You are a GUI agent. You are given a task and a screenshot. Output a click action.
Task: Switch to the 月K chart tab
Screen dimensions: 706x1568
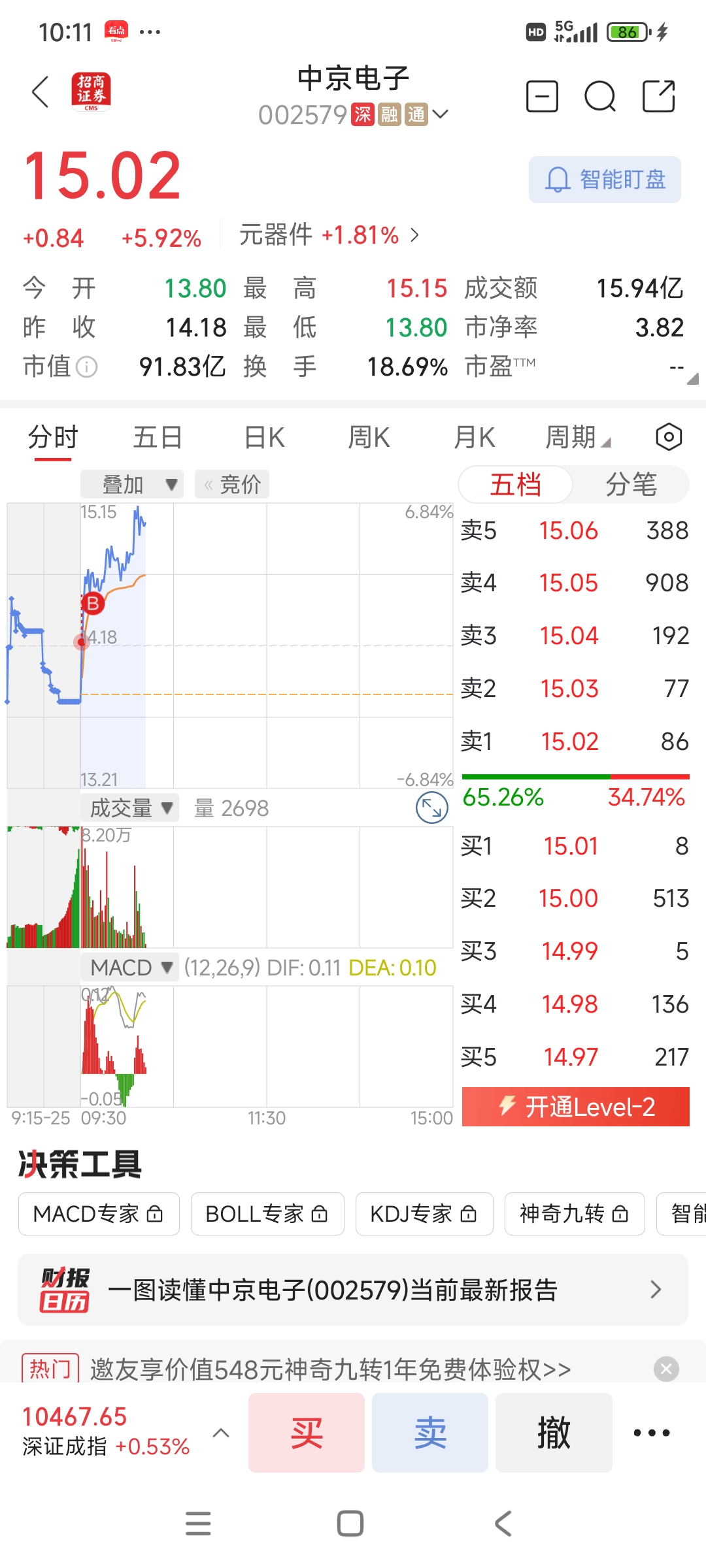[x=474, y=437]
